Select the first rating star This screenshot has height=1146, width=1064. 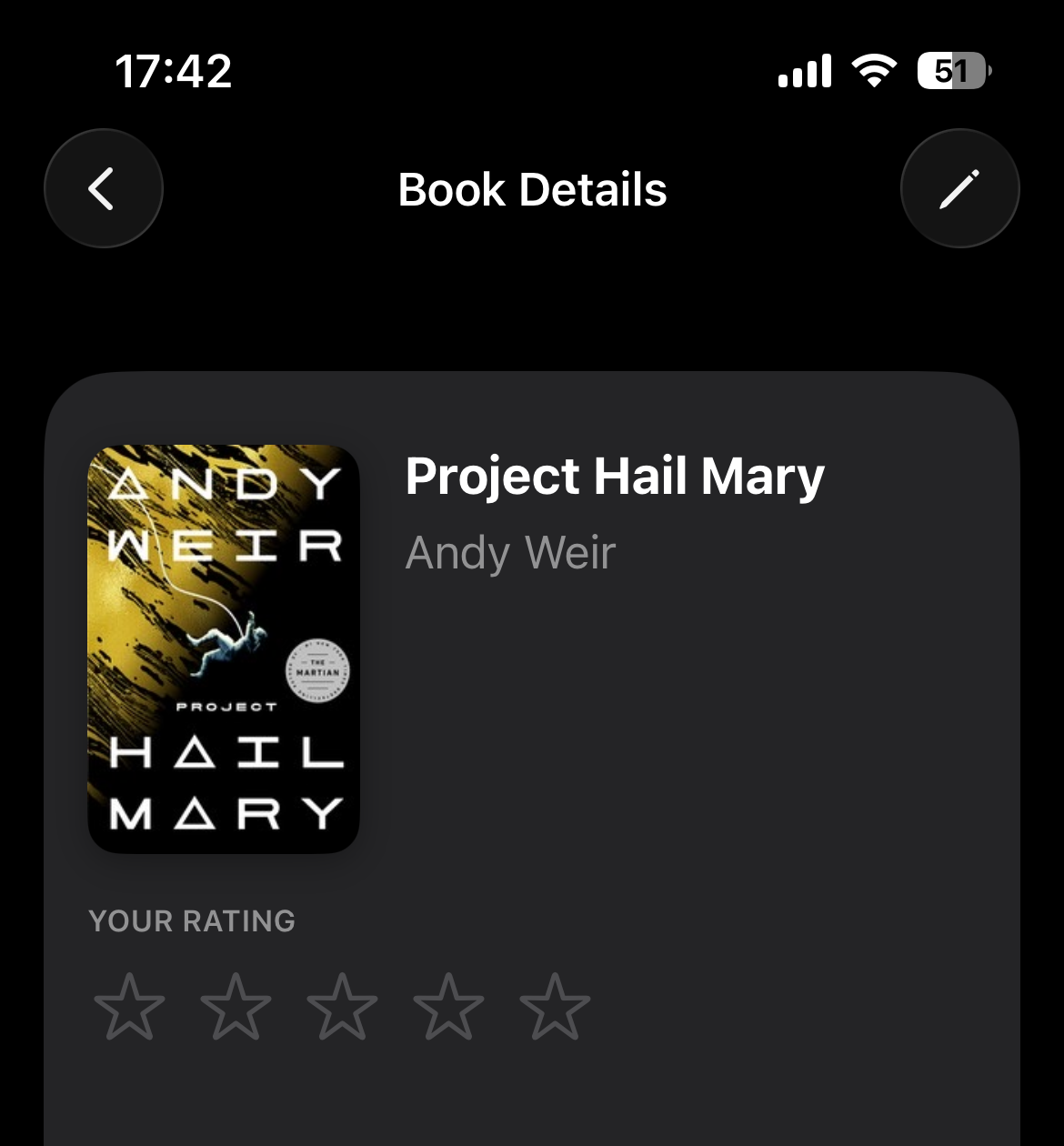point(127,1003)
